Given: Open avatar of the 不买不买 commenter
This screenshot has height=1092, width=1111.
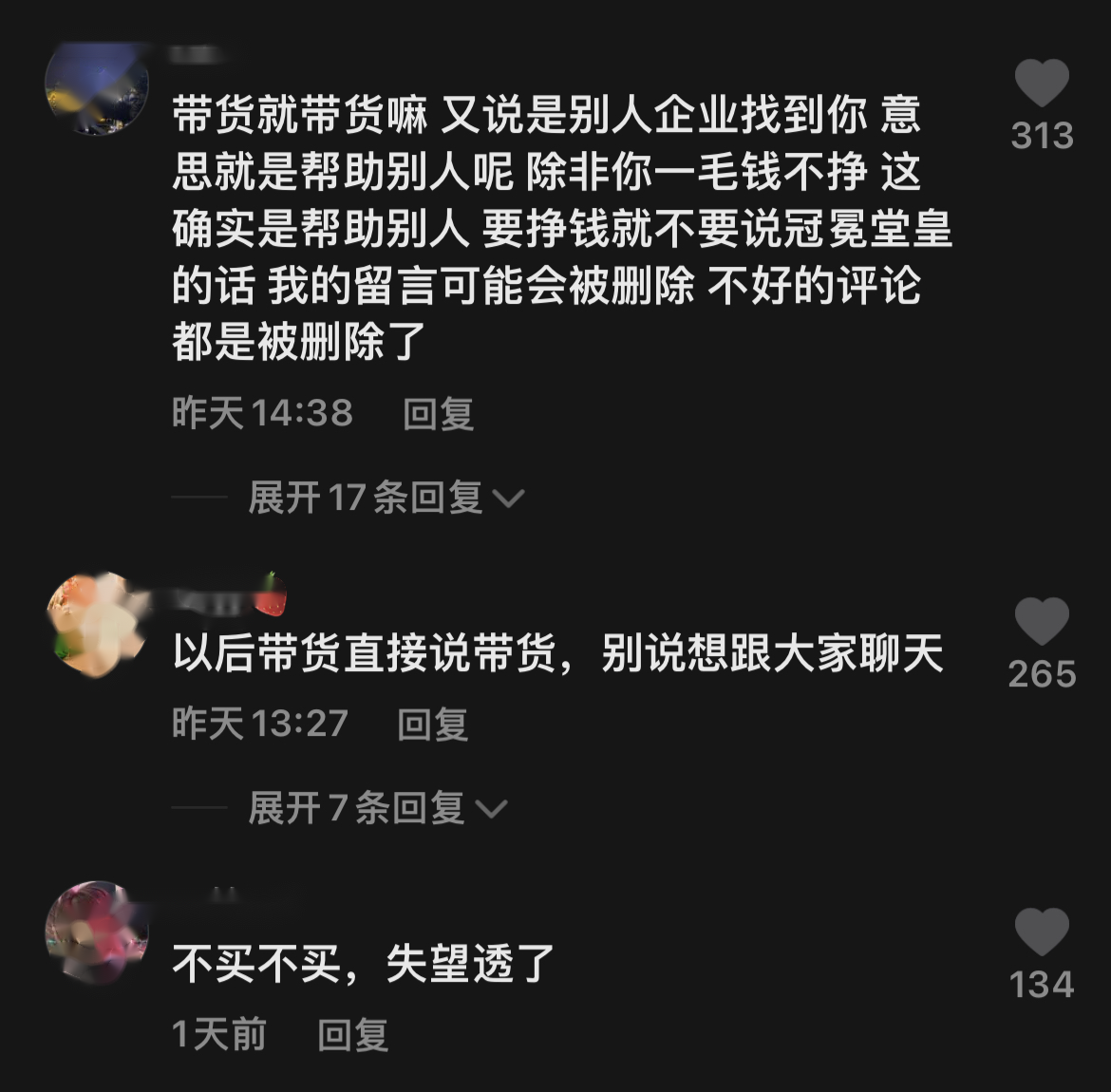Looking at the screenshot, I should point(97,932).
